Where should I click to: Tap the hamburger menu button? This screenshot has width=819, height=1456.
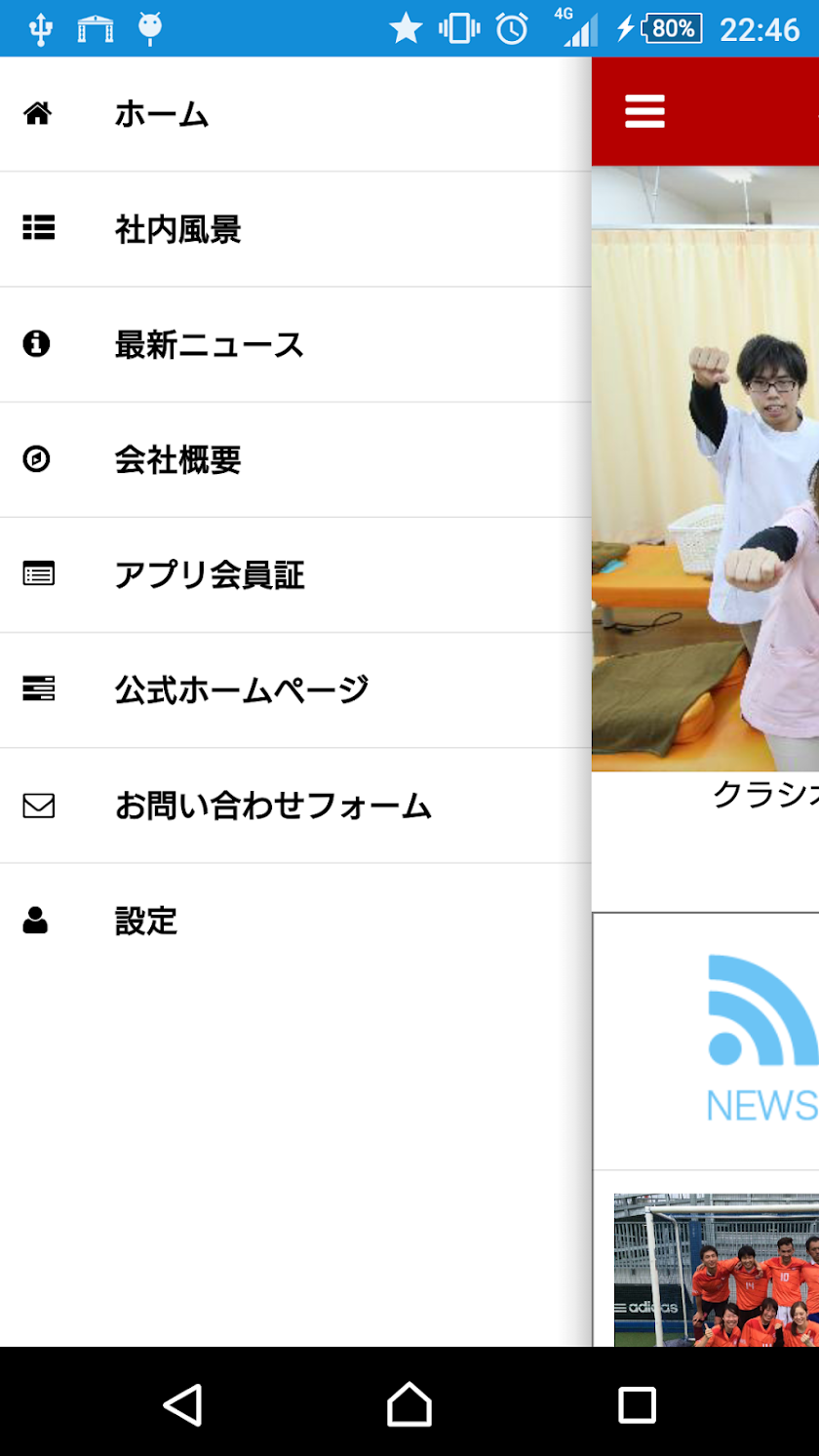click(x=644, y=112)
